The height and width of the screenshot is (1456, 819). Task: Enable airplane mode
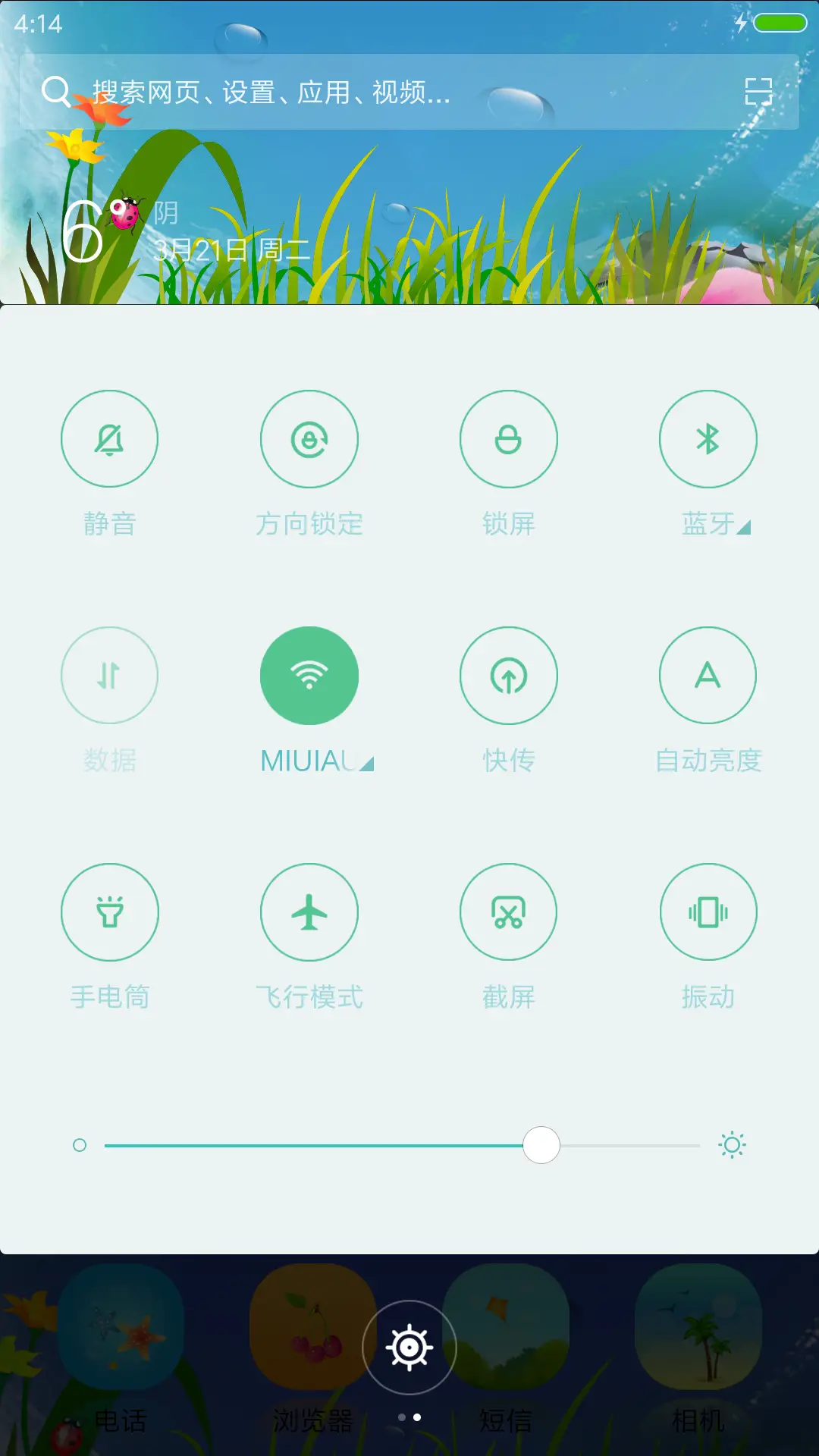tap(309, 912)
